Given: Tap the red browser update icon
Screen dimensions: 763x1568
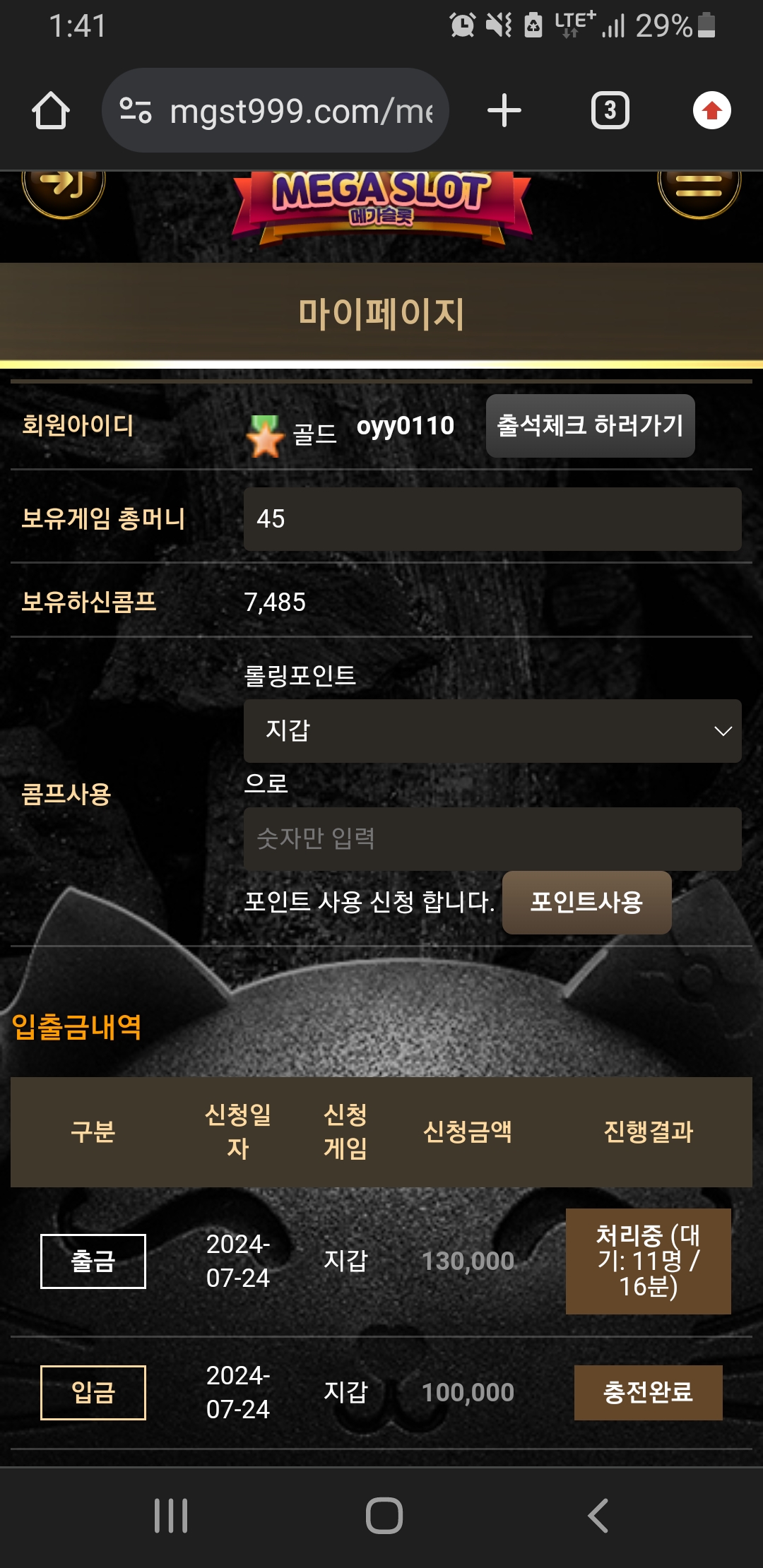Looking at the screenshot, I should coord(711,111).
